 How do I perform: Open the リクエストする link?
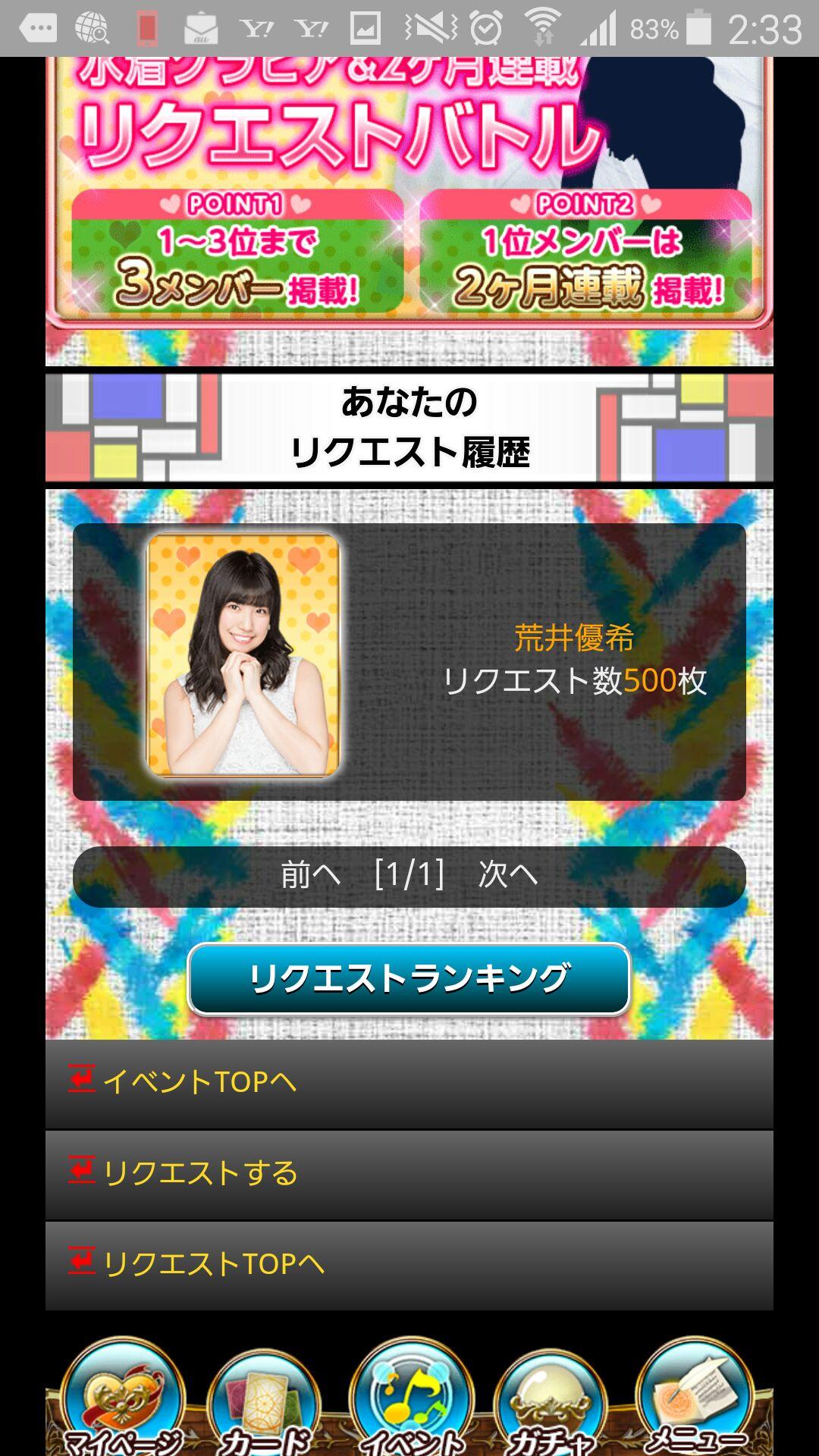pyautogui.click(x=200, y=1173)
